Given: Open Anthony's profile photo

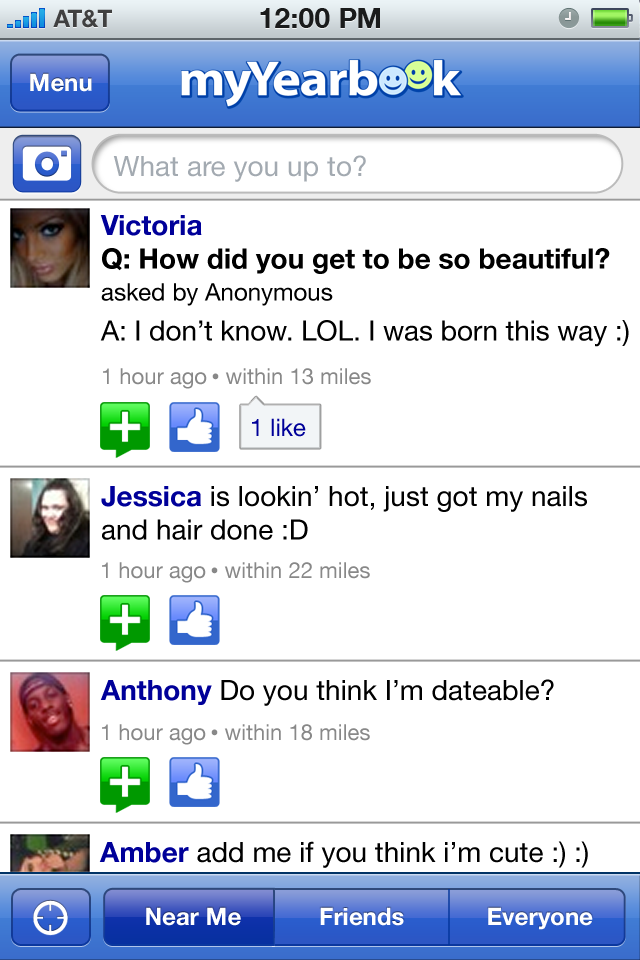Looking at the screenshot, I should (x=50, y=712).
